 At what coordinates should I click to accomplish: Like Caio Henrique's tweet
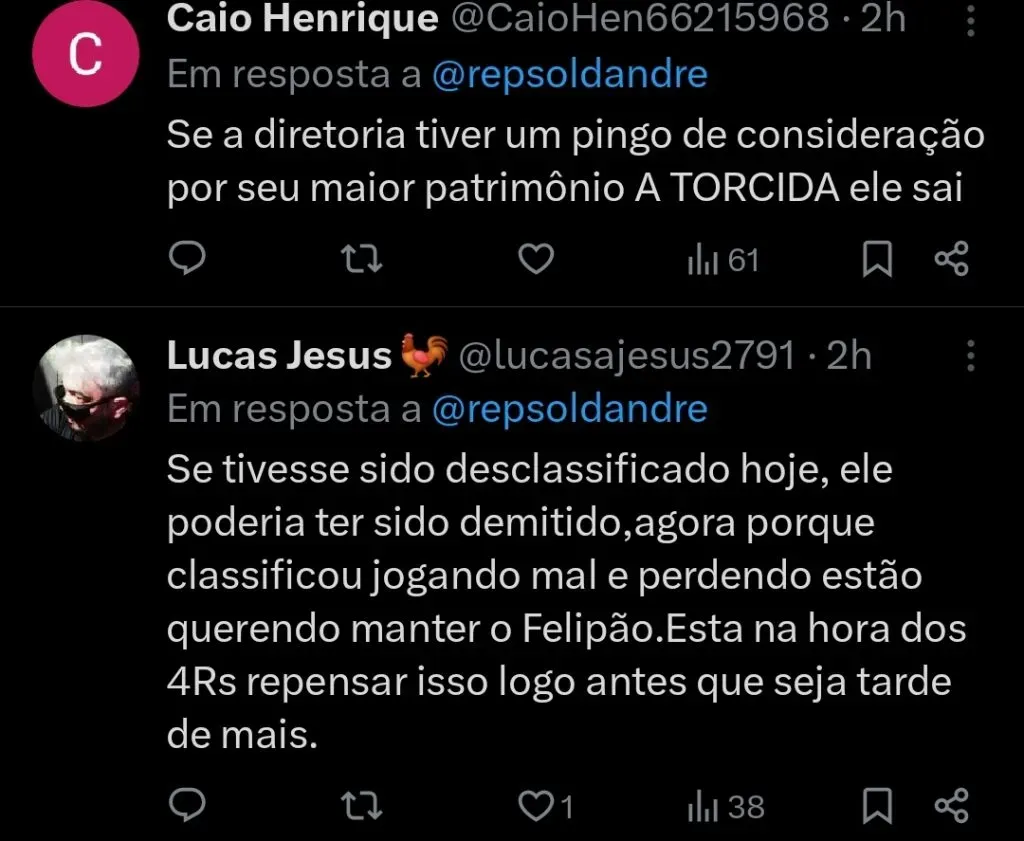click(x=538, y=260)
